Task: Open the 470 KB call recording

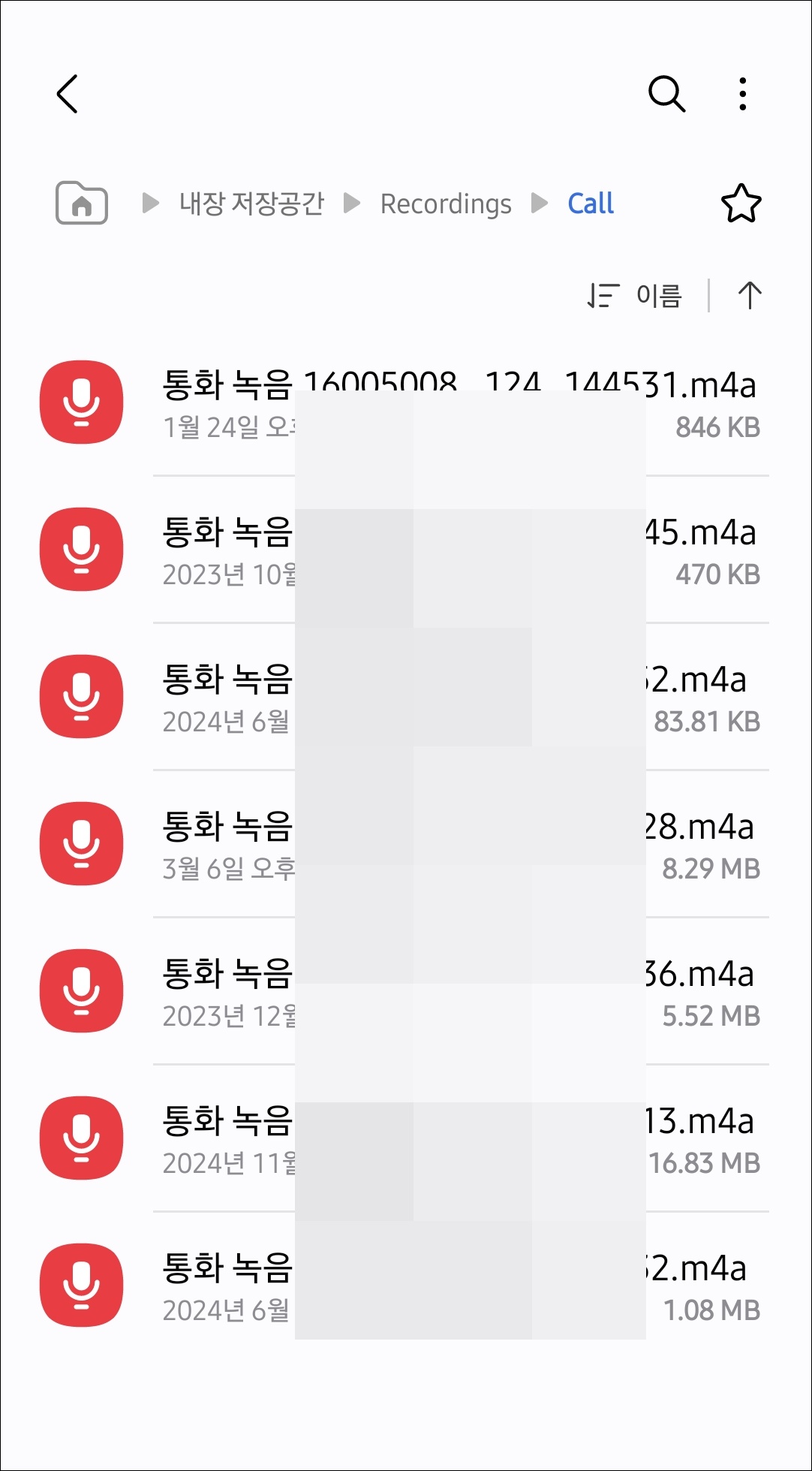Action: [x=405, y=550]
